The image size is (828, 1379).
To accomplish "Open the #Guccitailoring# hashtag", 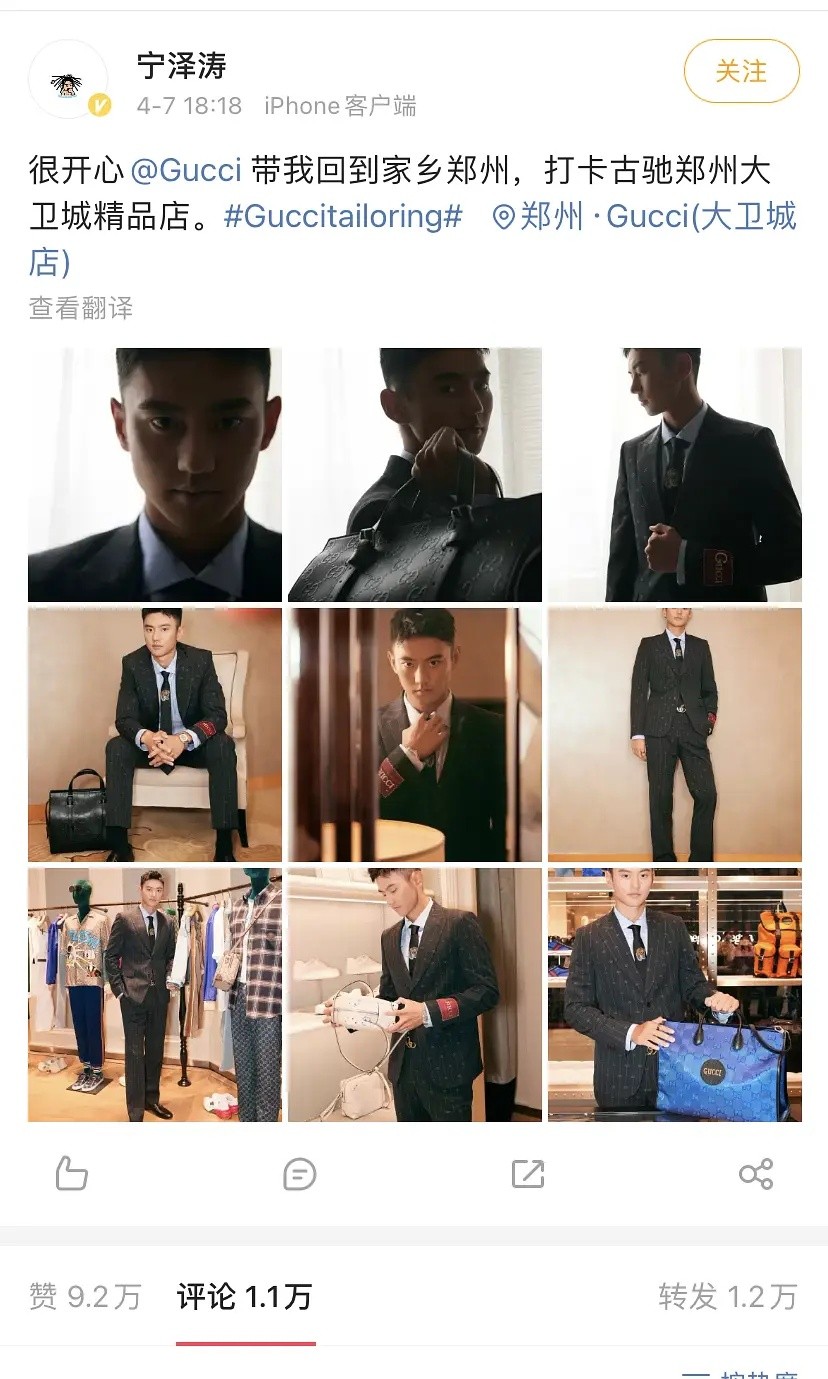I will 343,216.
